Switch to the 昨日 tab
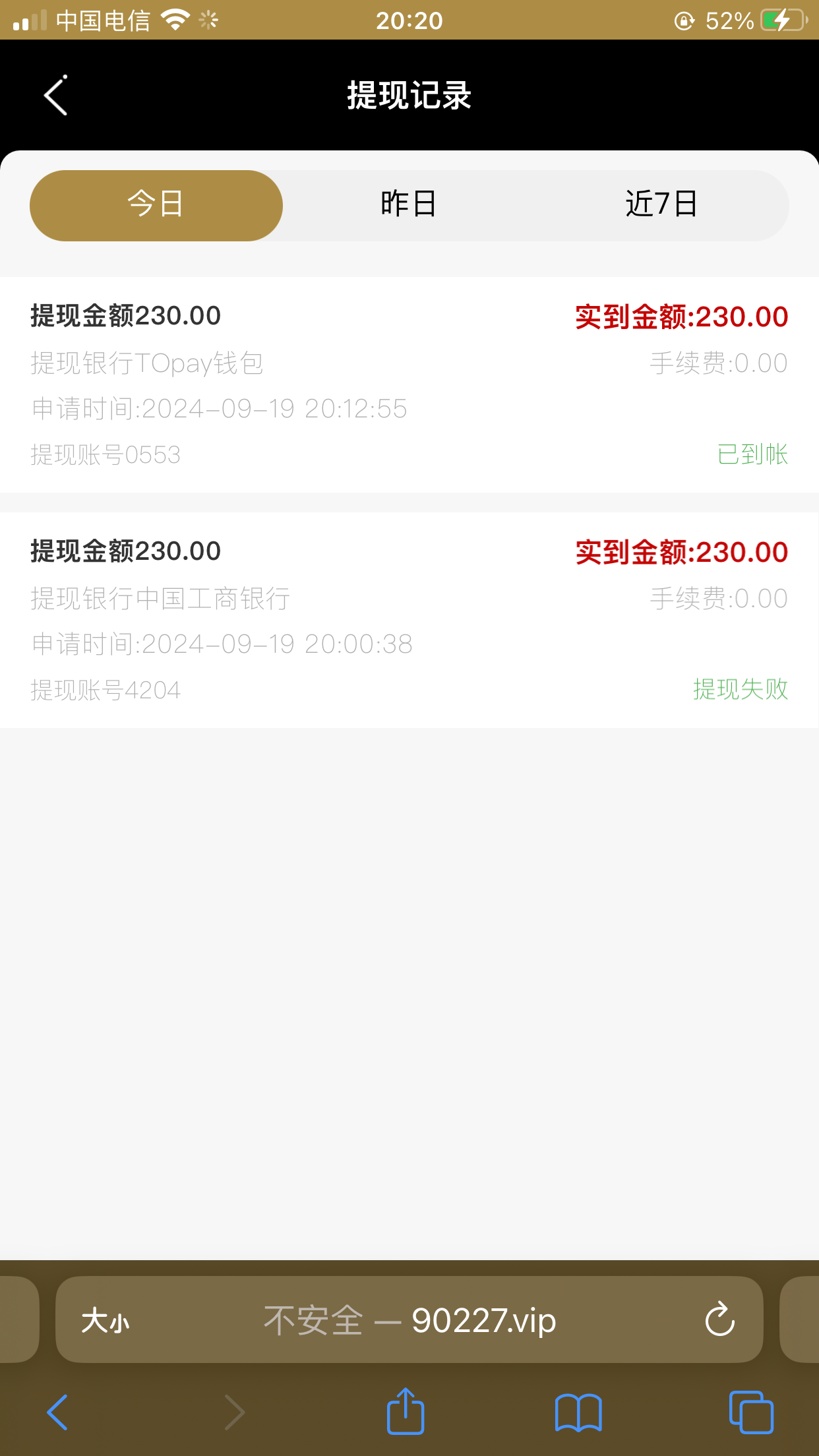This screenshot has height=1456, width=819. (x=409, y=205)
